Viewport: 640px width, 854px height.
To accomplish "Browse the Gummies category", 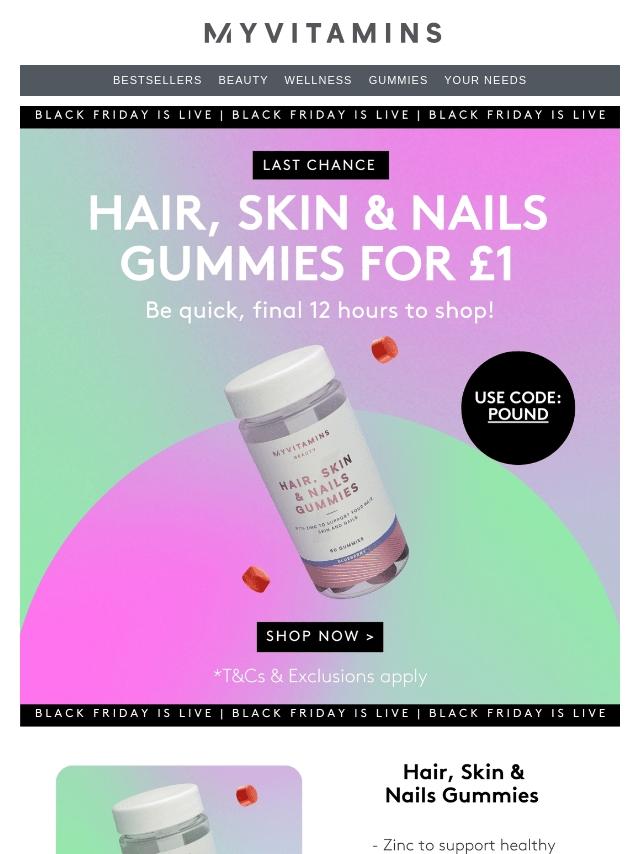I will point(398,80).
